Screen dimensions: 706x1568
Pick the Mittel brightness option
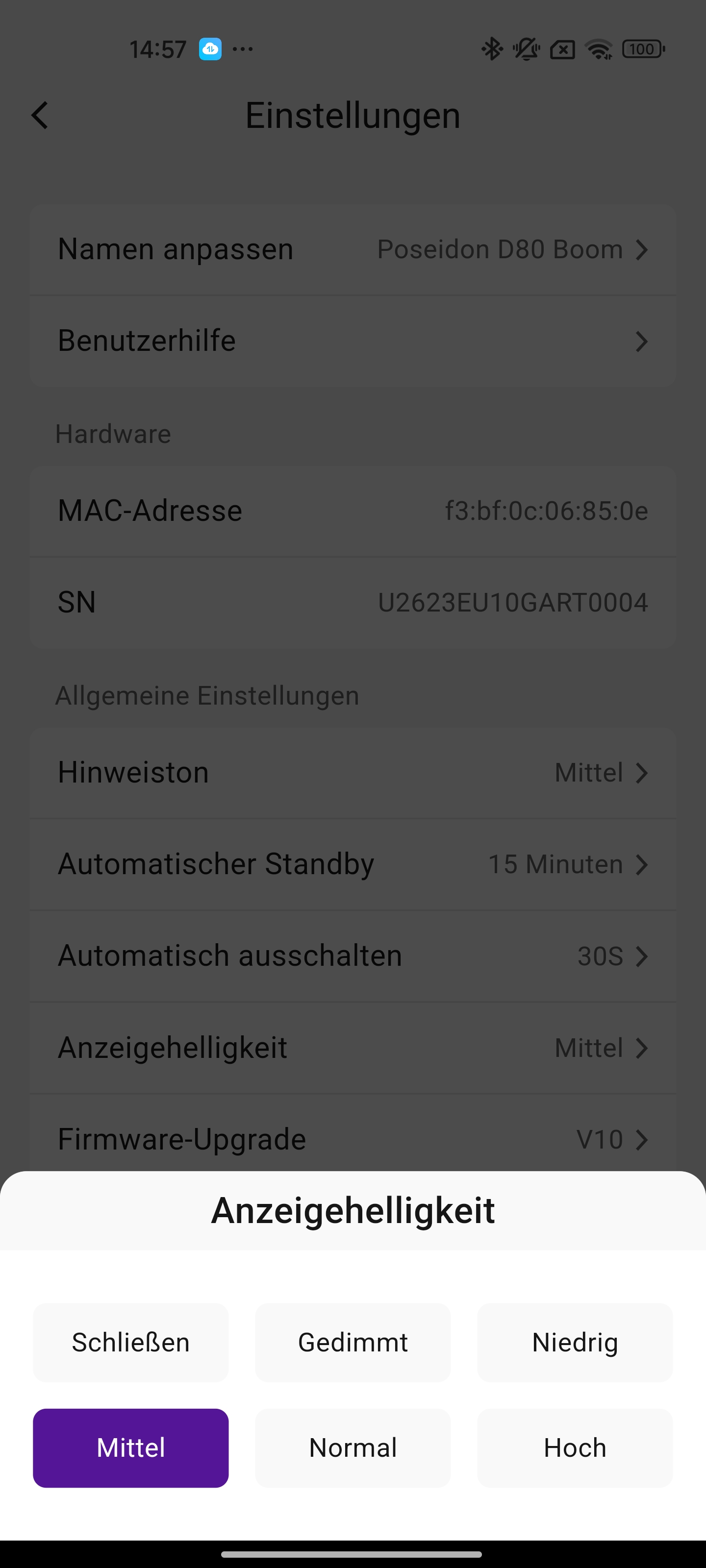tap(131, 1447)
